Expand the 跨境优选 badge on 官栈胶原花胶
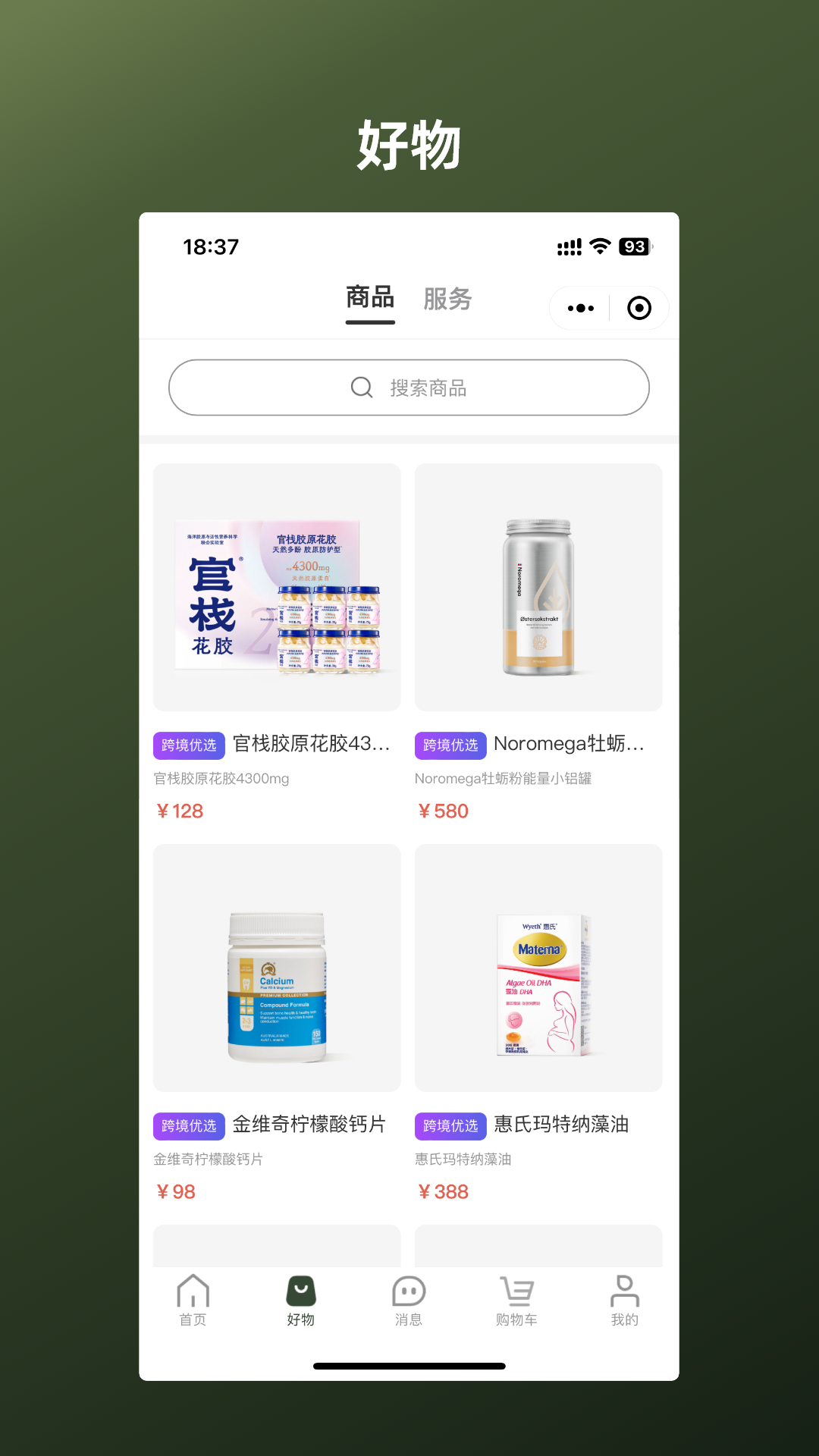Image resolution: width=819 pixels, height=1456 pixels. coord(188,745)
